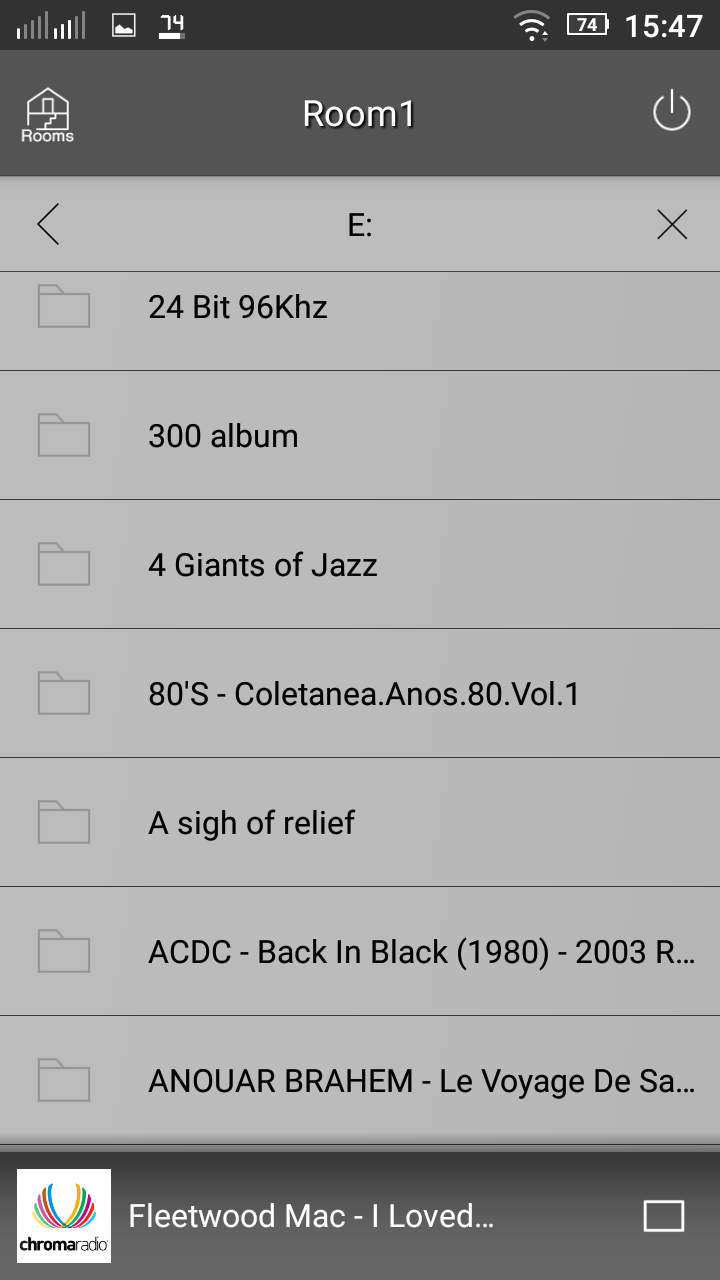Image resolution: width=720 pixels, height=1280 pixels.
Task: Stop playback of the Fleetwood Mac track
Action: tap(664, 1216)
